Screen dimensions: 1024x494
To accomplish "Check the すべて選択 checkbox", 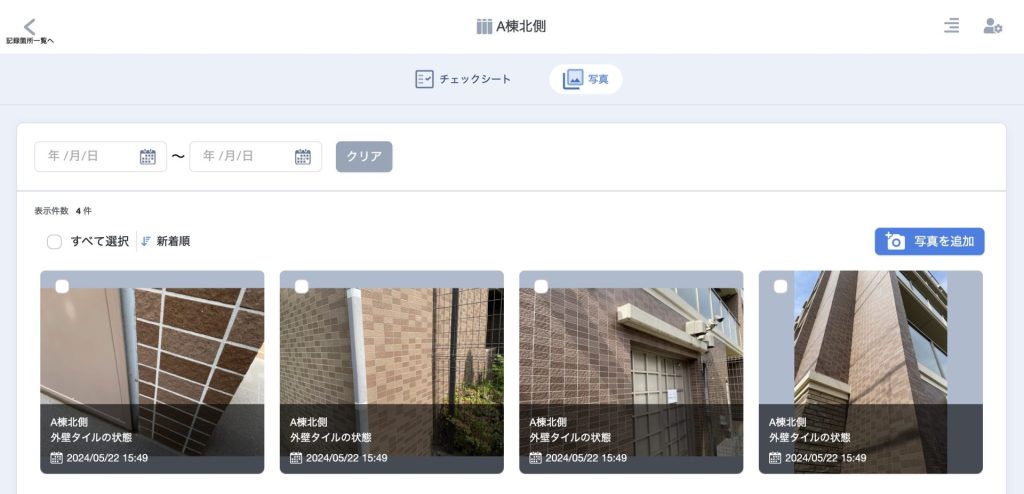I will point(55,241).
